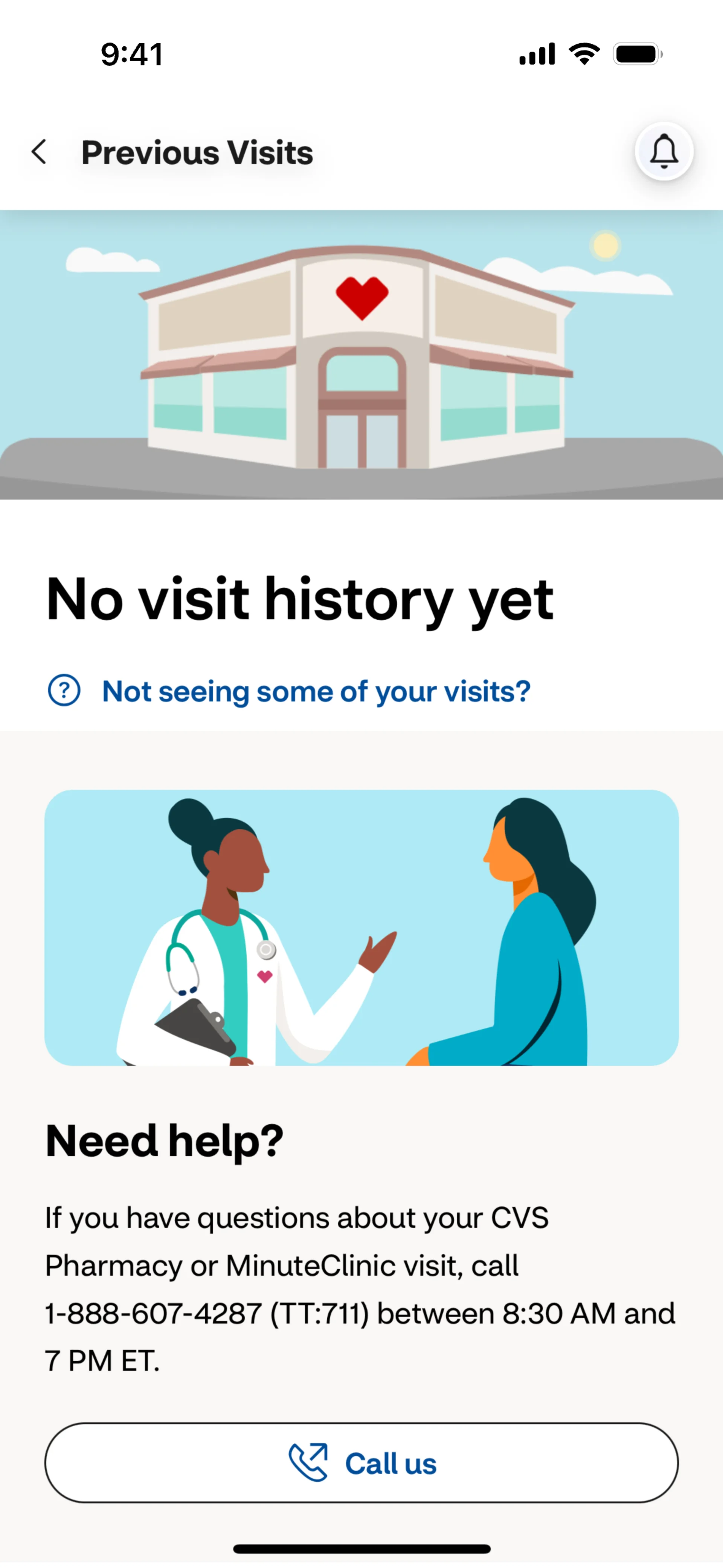Open the notifications bell
The width and height of the screenshot is (723, 1568).
coord(664,151)
